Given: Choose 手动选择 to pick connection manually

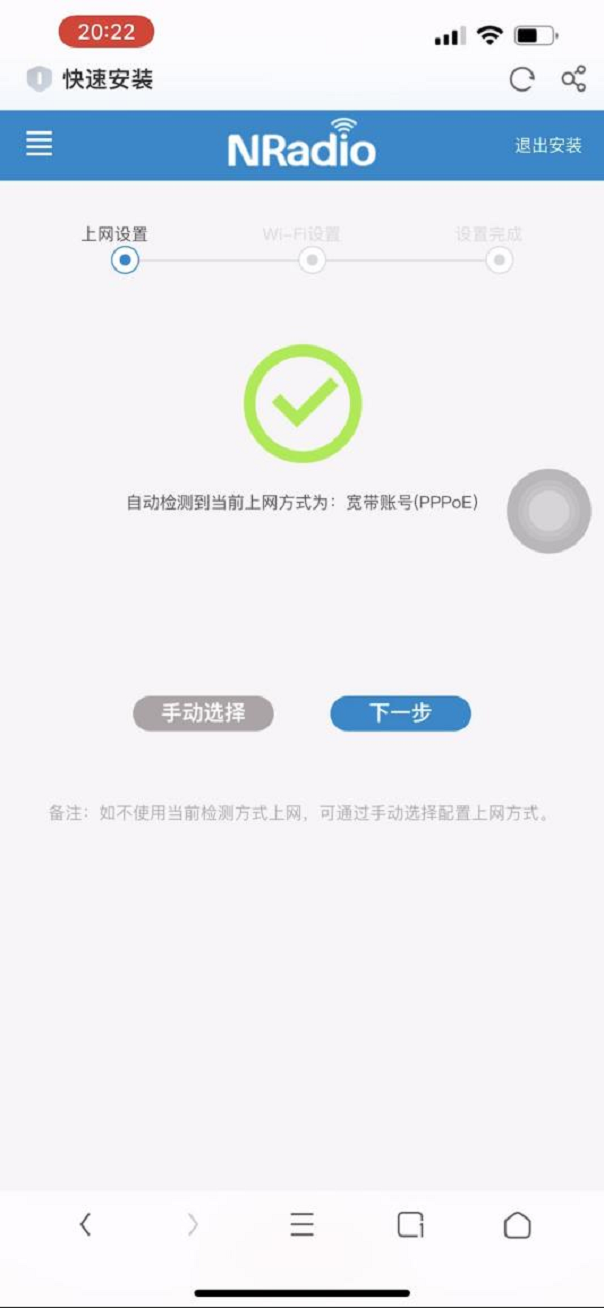Looking at the screenshot, I should tap(203, 713).
